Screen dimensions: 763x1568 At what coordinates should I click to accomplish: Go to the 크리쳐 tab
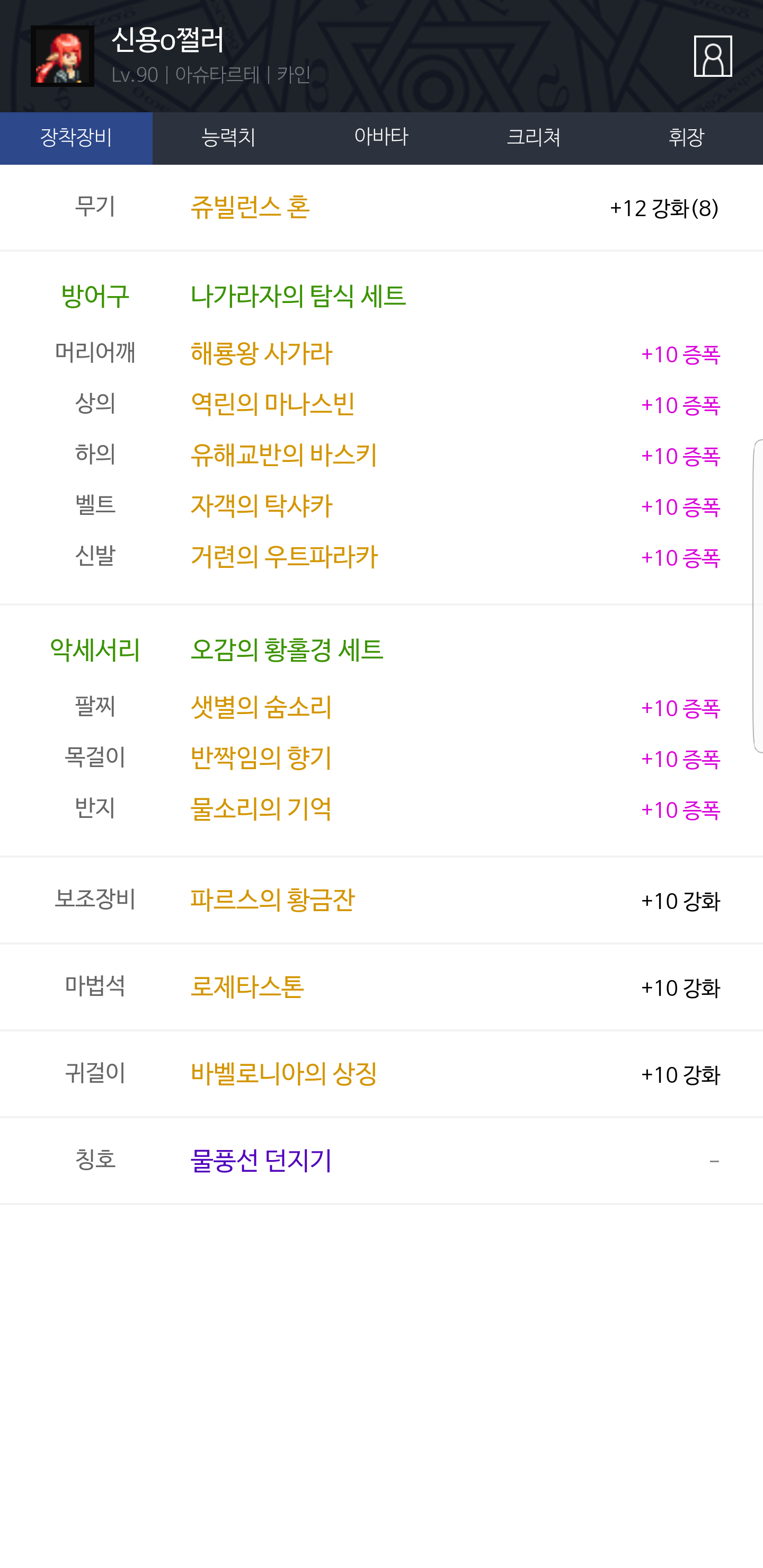(x=534, y=138)
